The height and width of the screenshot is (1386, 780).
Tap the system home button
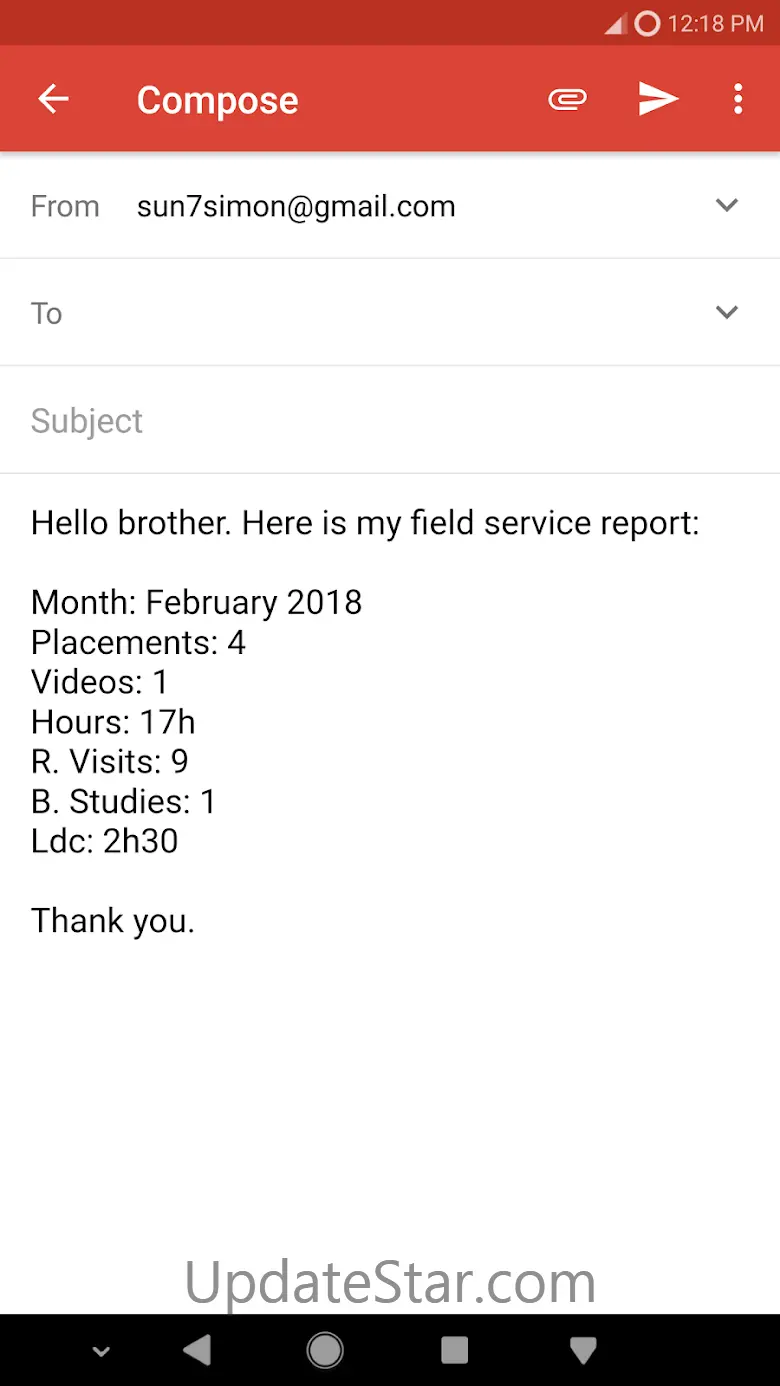[x=325, y=1350]
